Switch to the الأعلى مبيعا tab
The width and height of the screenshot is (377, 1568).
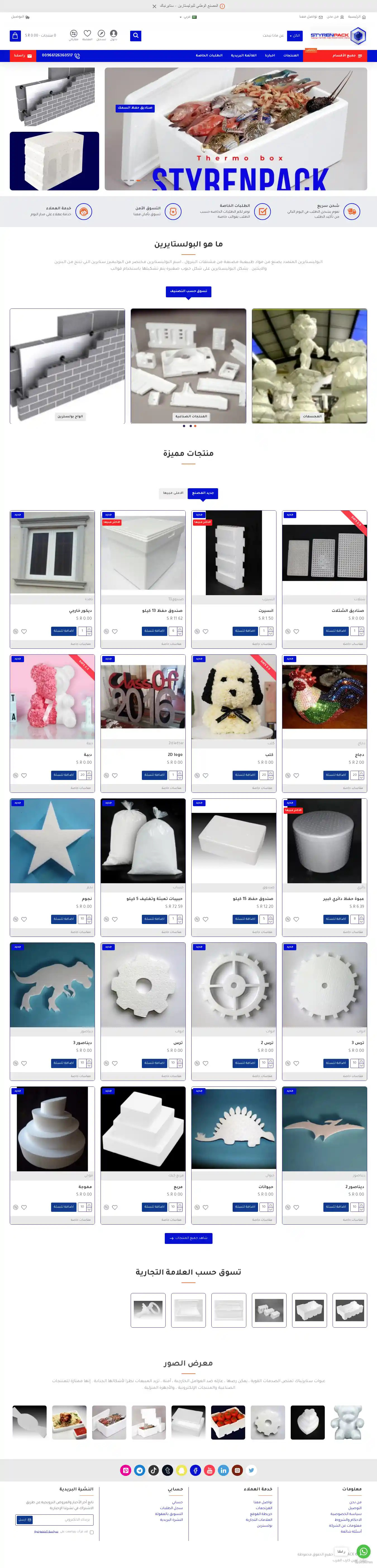coord(172,492)
